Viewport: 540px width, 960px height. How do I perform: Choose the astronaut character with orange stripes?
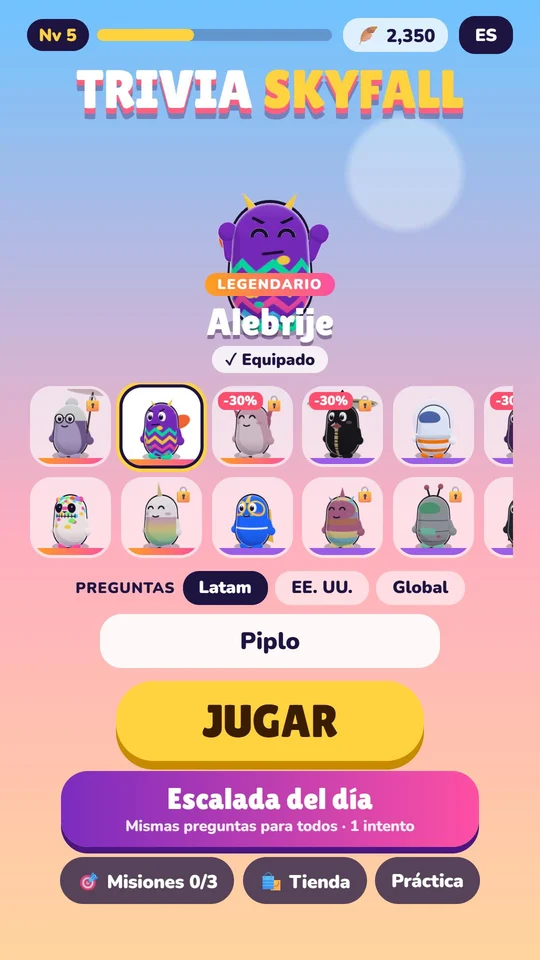[x=433, y=426]
